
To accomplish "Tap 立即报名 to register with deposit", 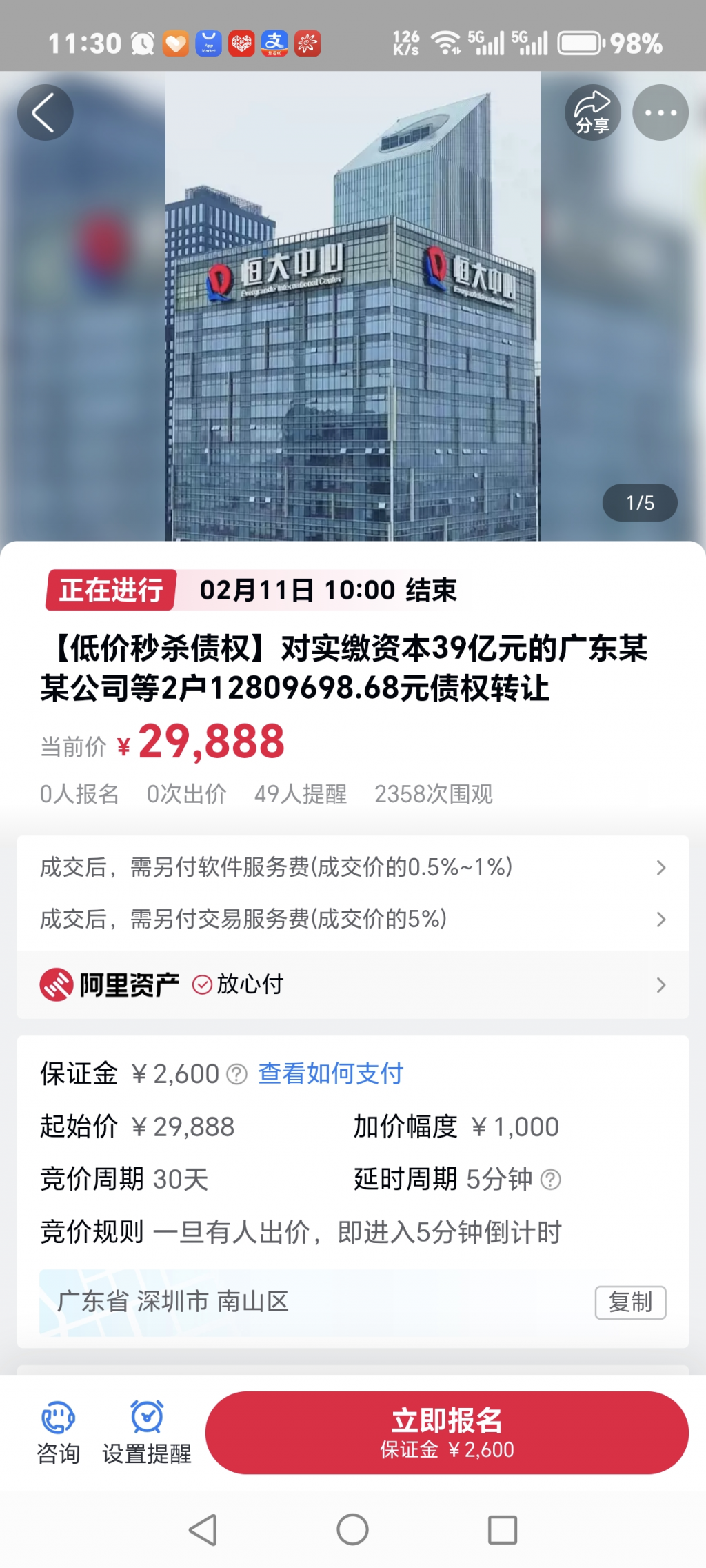I will (446, 1432).
